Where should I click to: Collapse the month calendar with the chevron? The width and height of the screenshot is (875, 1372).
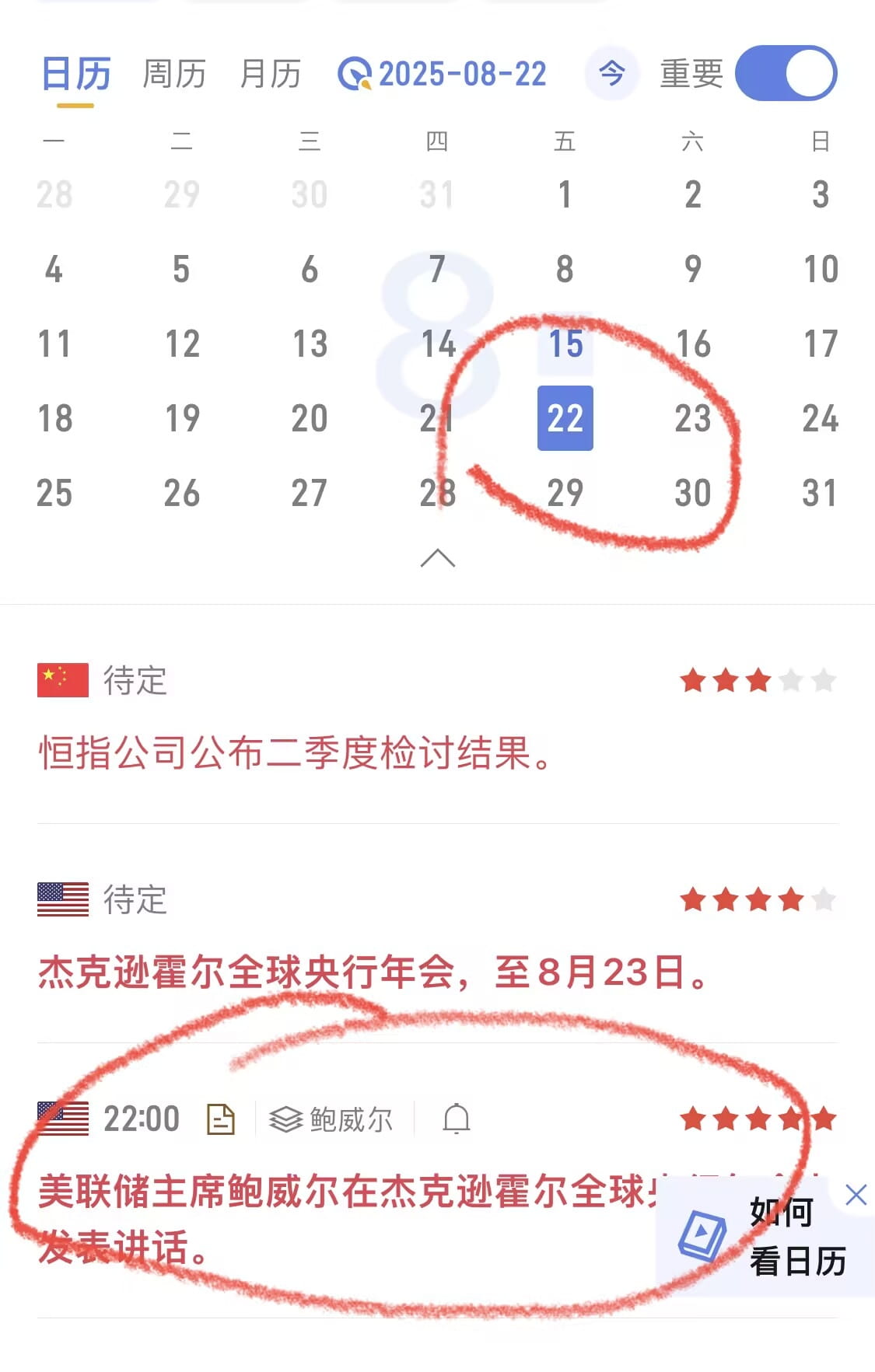437,558
